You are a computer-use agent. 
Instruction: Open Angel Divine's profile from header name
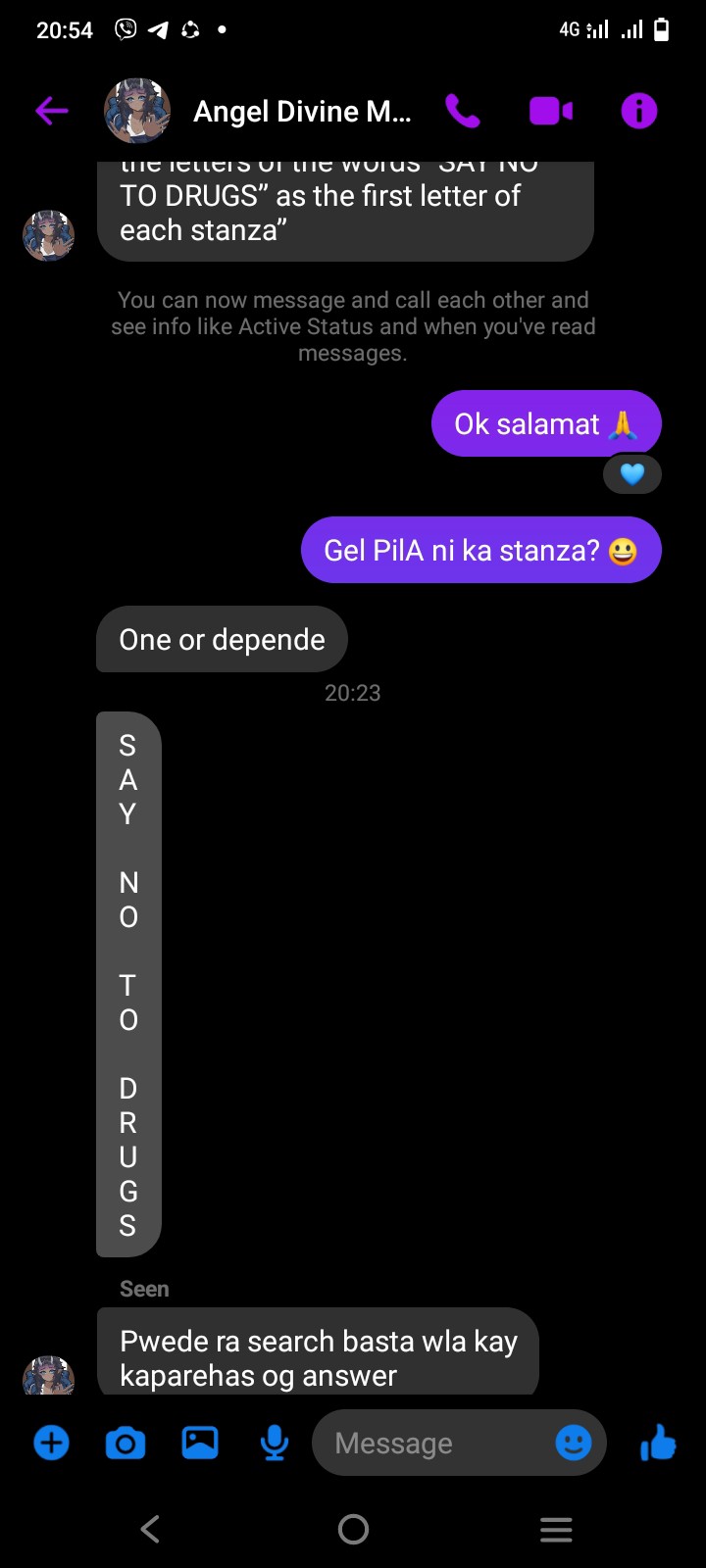pyautogui.click(x=301, y=112)
